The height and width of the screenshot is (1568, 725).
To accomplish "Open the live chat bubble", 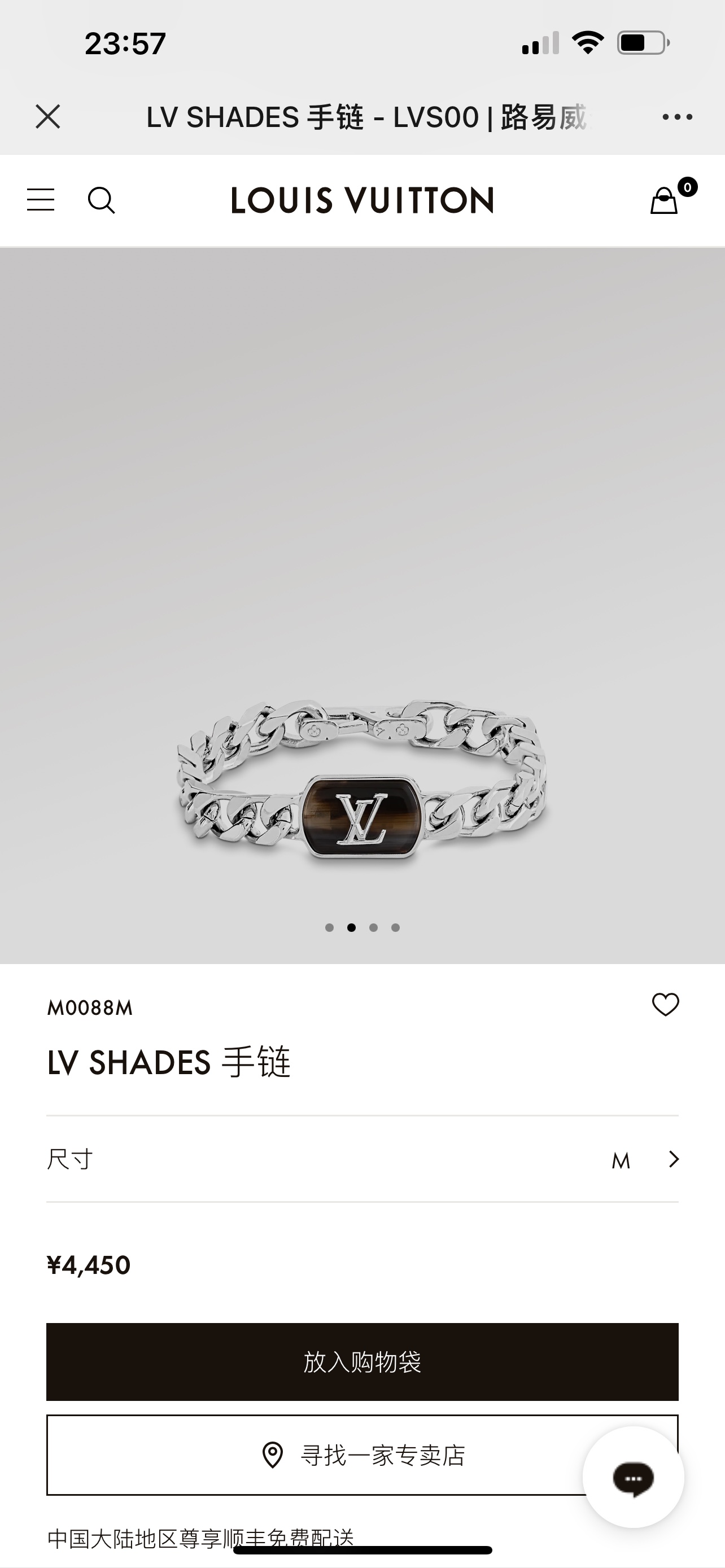I will pyautogui.click(x=633, y=1477).
